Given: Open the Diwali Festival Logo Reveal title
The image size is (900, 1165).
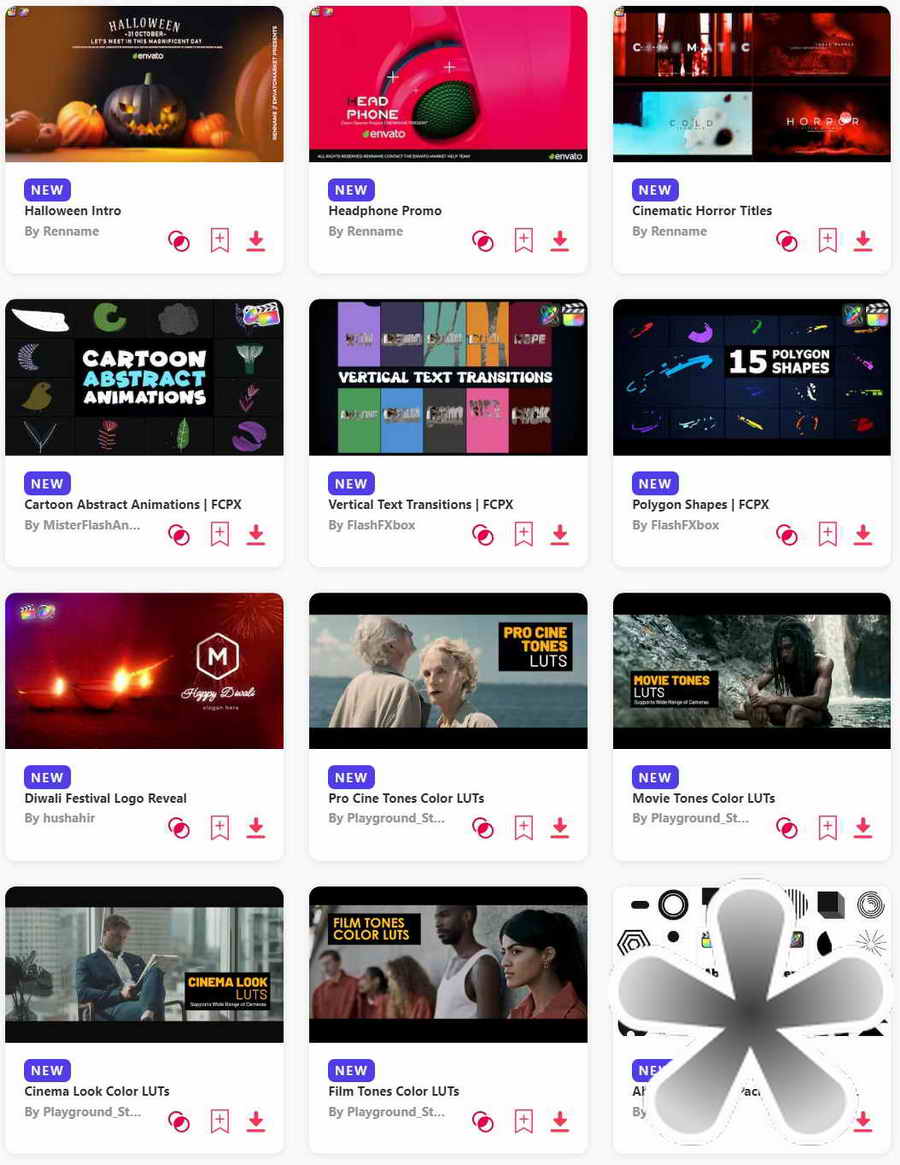Looking at the screenshot, I should pyautogui.click(x=105, y=798).
